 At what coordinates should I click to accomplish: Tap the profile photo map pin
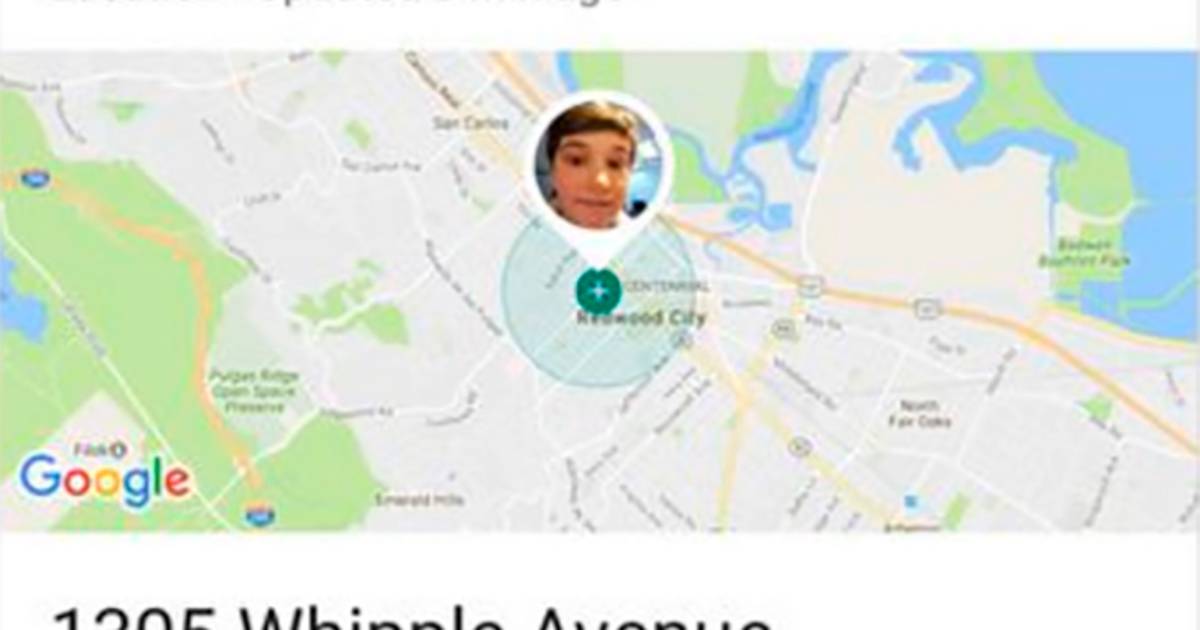[x=597, y=165]
